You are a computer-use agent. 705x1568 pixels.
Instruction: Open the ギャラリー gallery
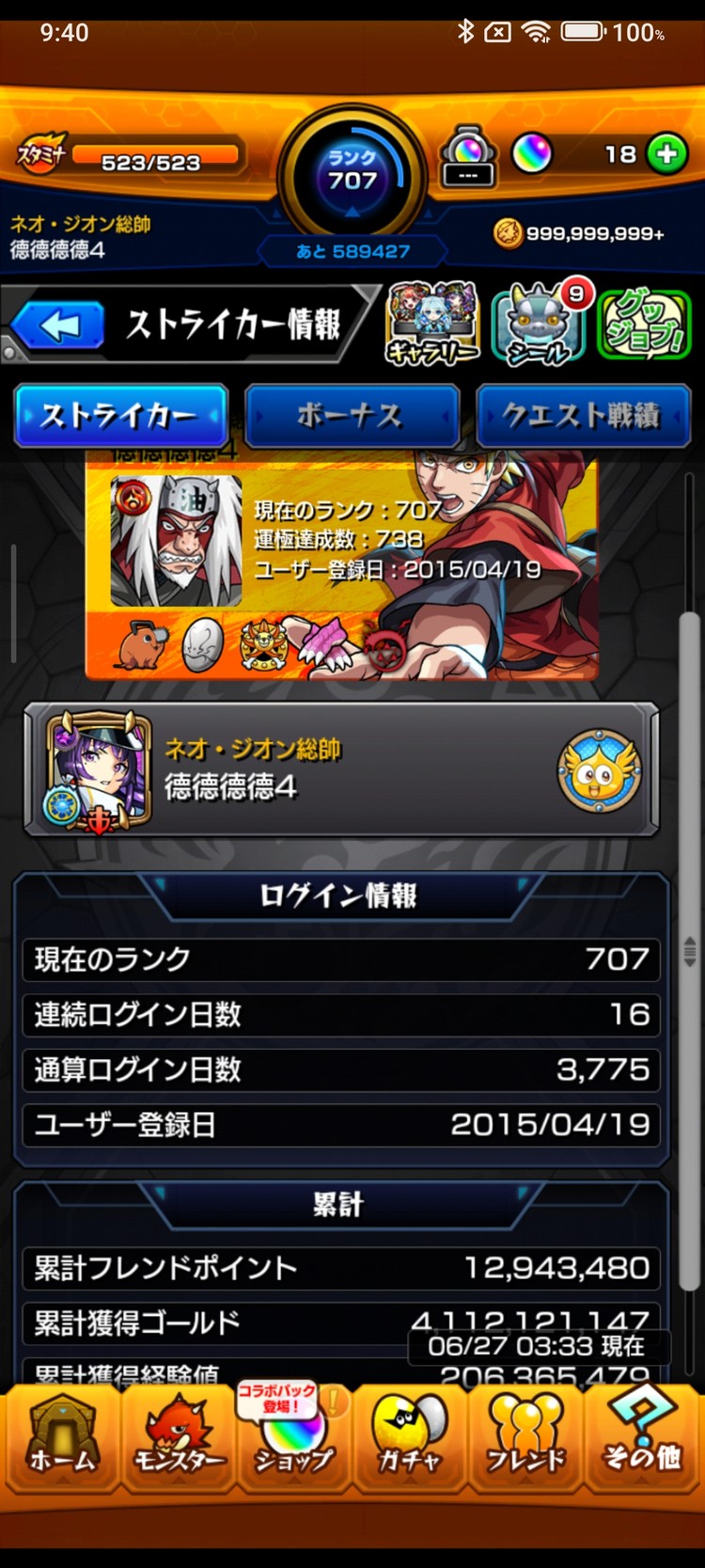tap(431, 325)
